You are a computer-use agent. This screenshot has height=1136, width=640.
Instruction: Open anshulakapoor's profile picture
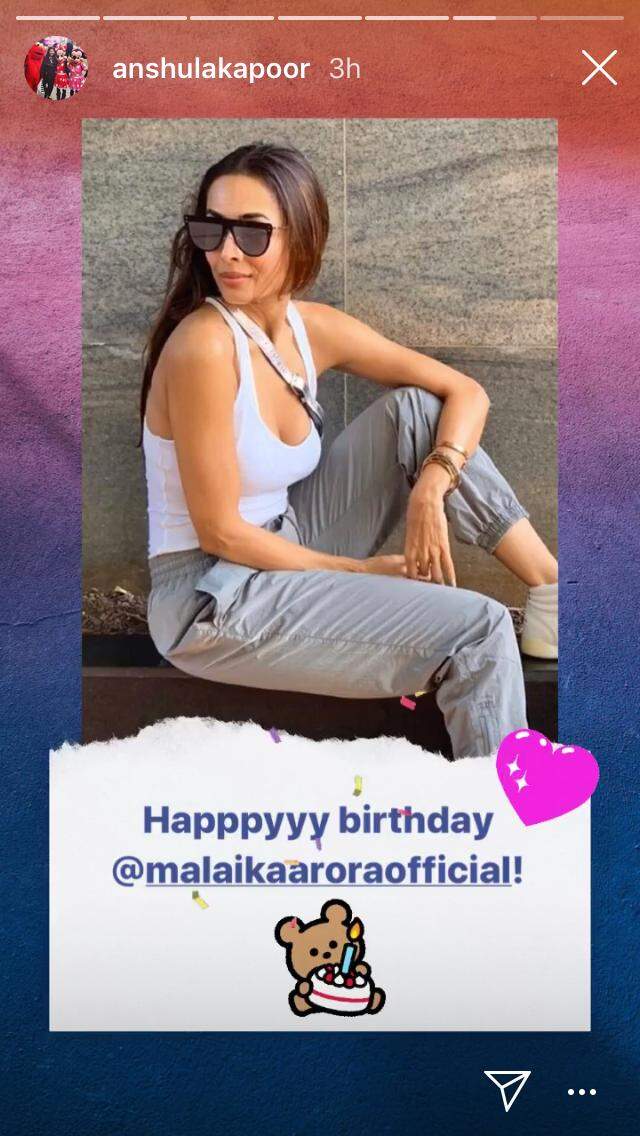click(x=56, y=68)
